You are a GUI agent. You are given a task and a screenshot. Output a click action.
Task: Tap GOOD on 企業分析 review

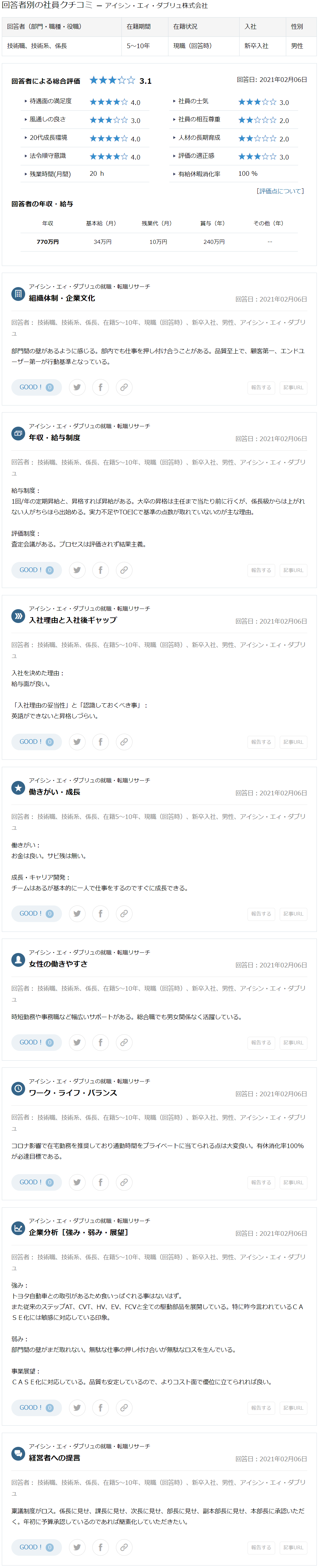tap(36, 1408)
